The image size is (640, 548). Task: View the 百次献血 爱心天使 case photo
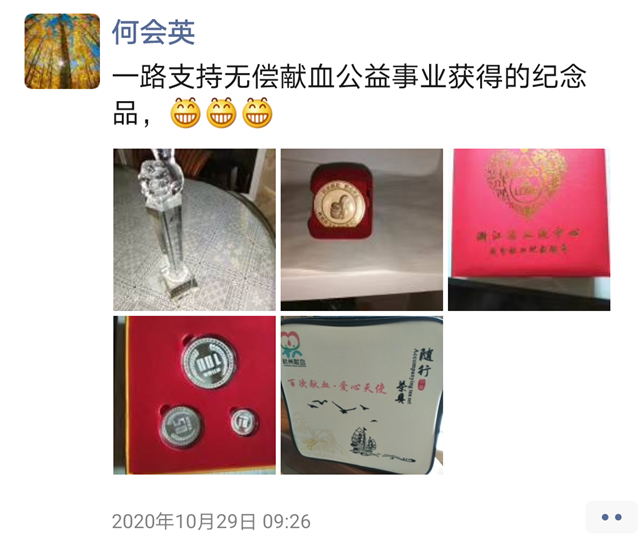[x=361, y=395]
